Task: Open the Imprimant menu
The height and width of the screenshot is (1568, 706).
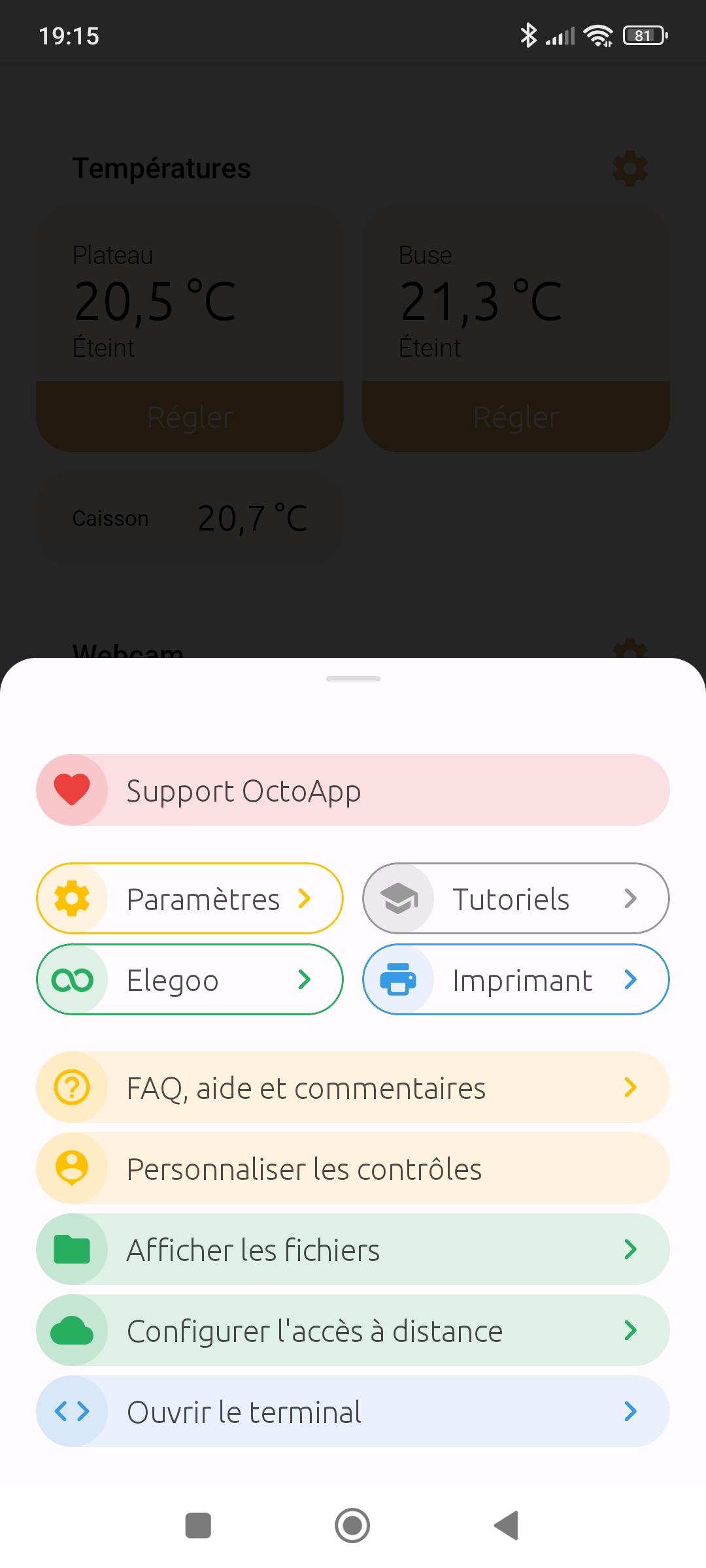Action: (x=516, y=979)
